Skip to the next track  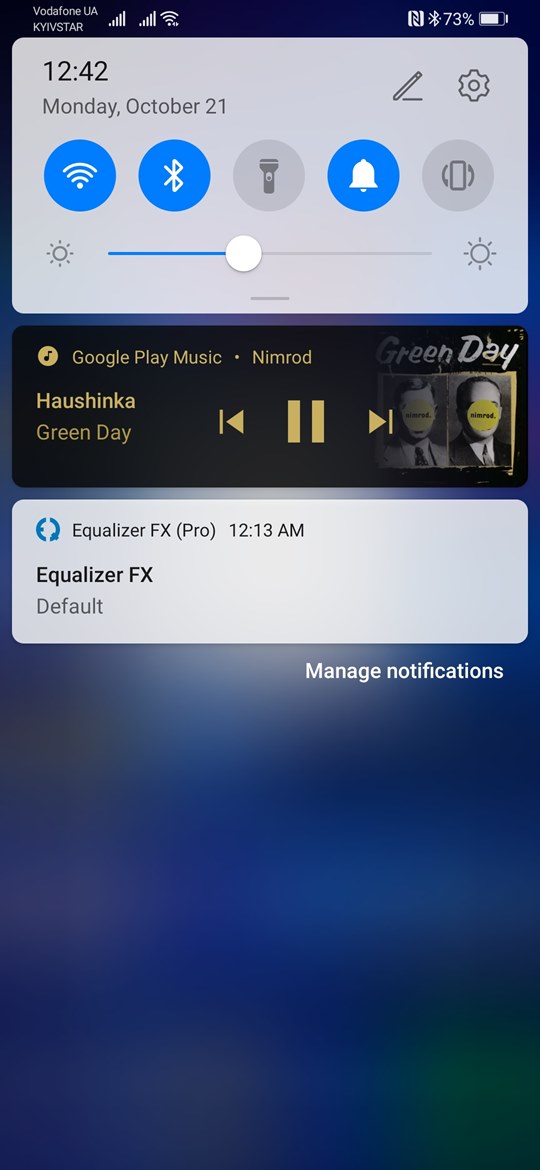[380, 422]
